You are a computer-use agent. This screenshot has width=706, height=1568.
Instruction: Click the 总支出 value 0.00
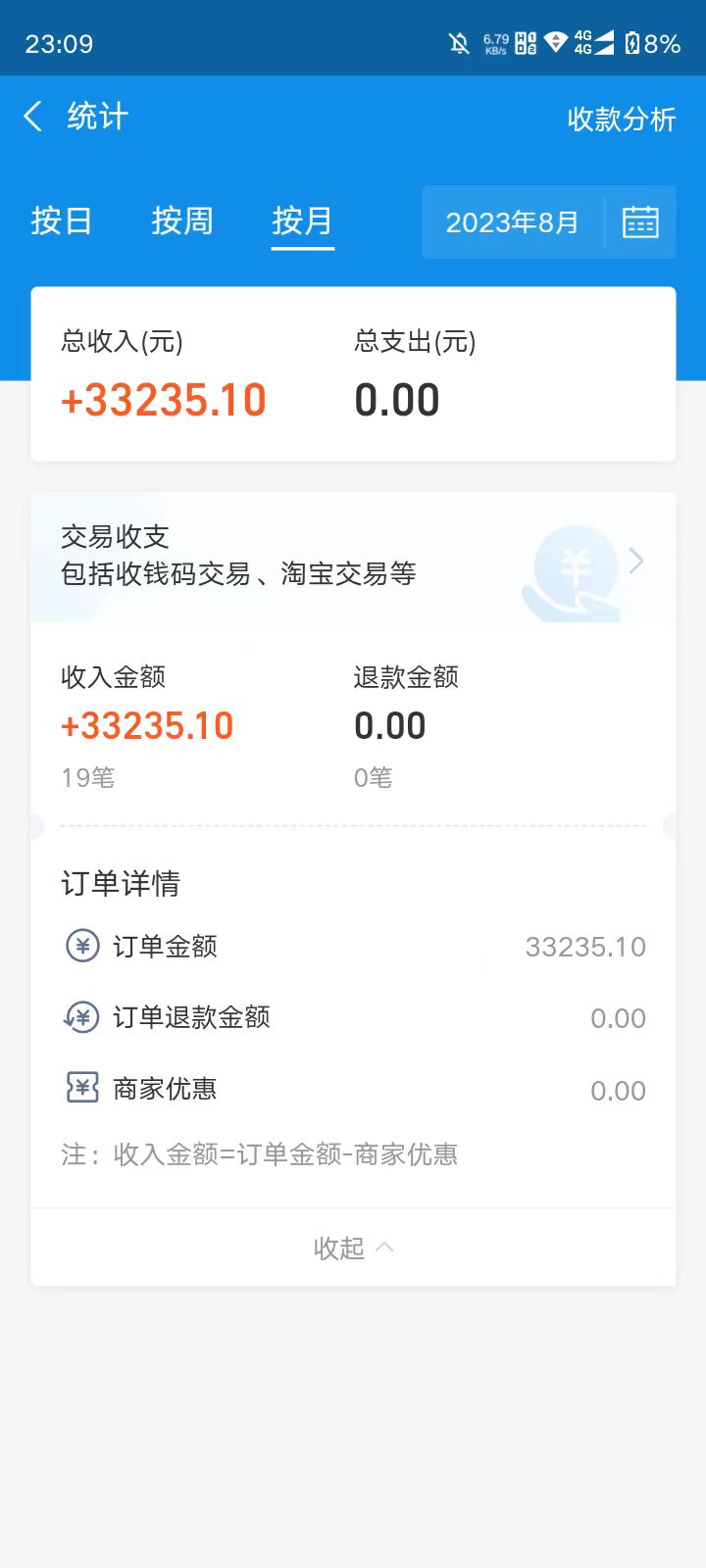pos(398,399)
